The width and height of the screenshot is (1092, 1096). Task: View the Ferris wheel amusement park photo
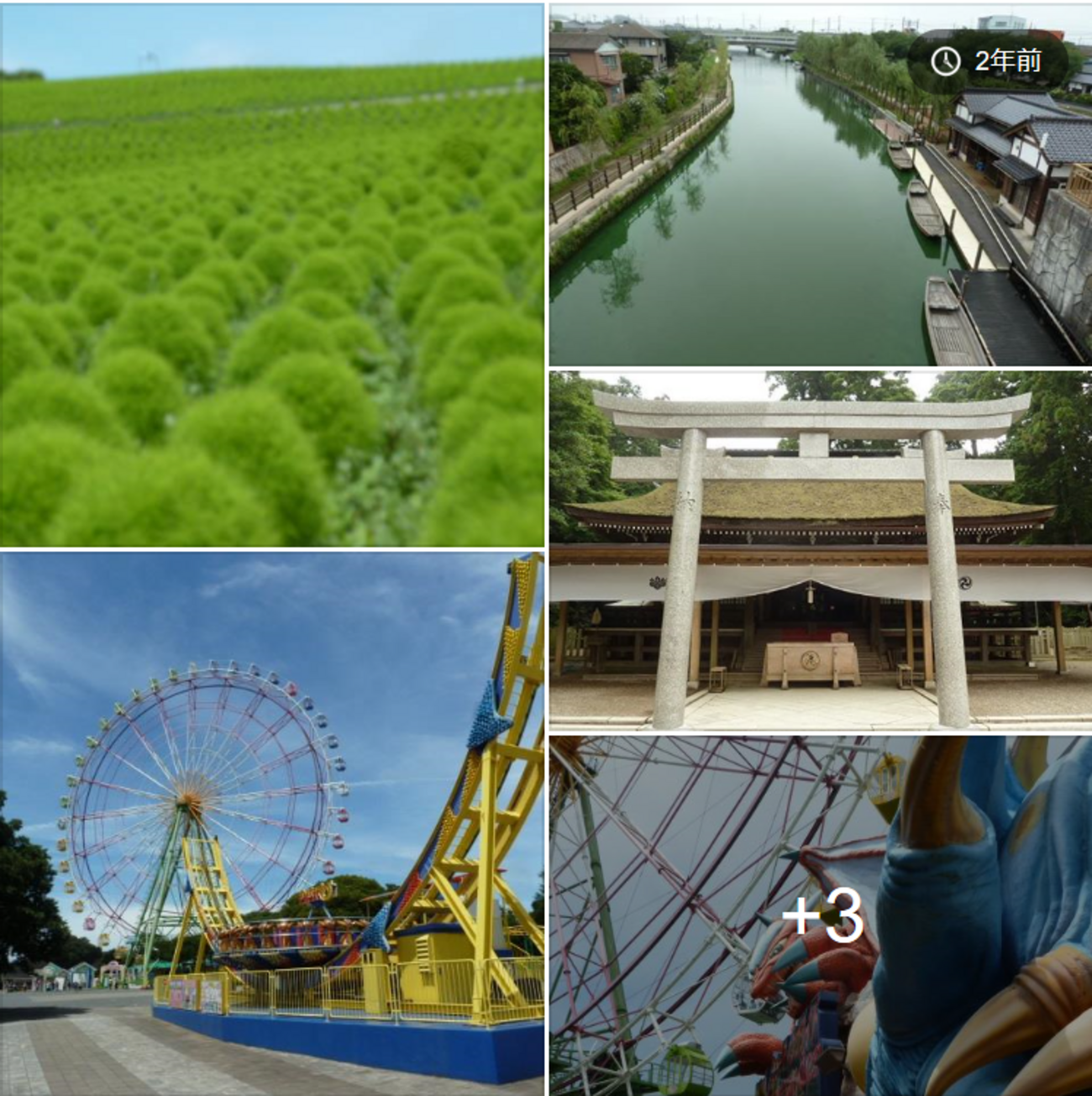coord(272,823)
